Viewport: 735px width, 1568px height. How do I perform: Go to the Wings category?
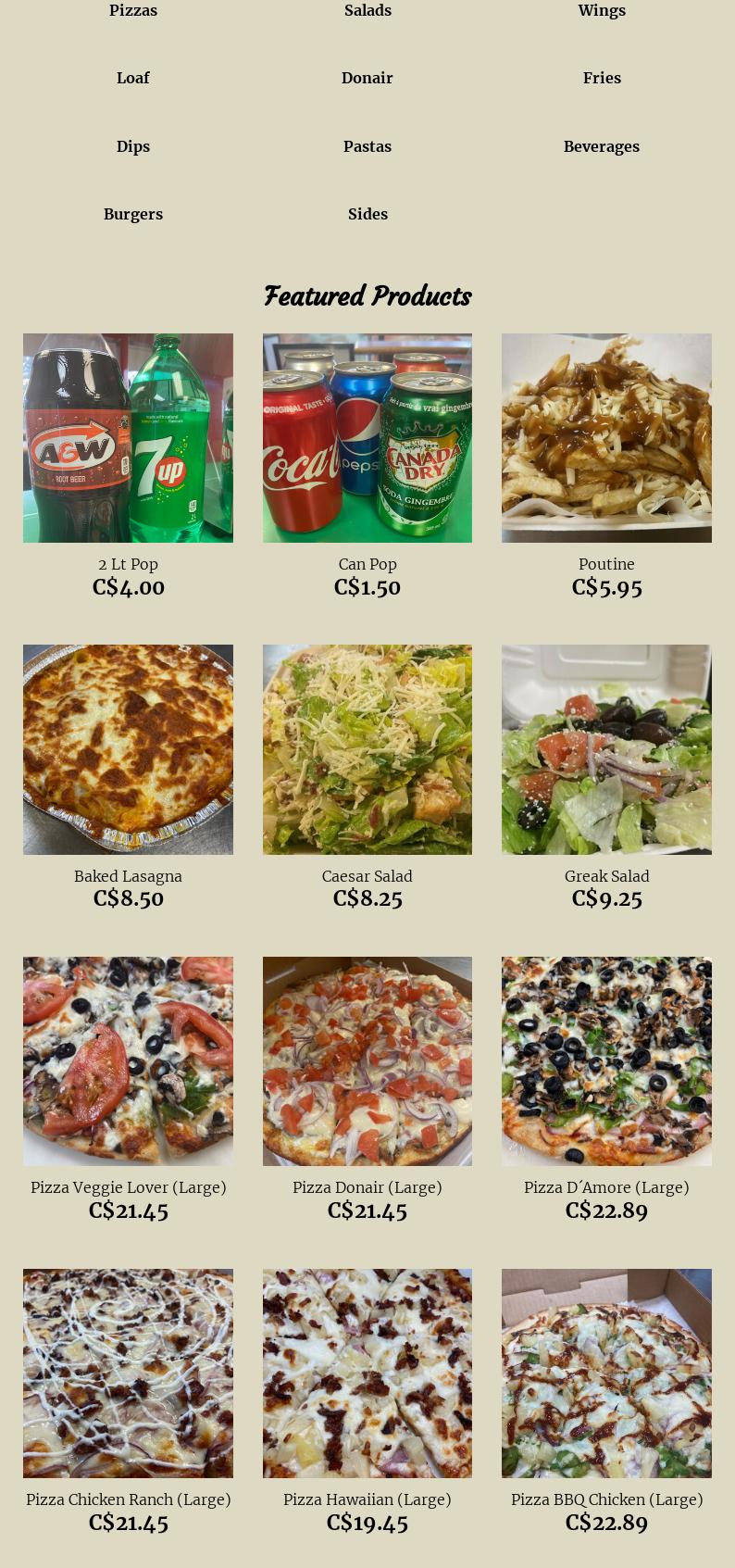coord(602,11)
